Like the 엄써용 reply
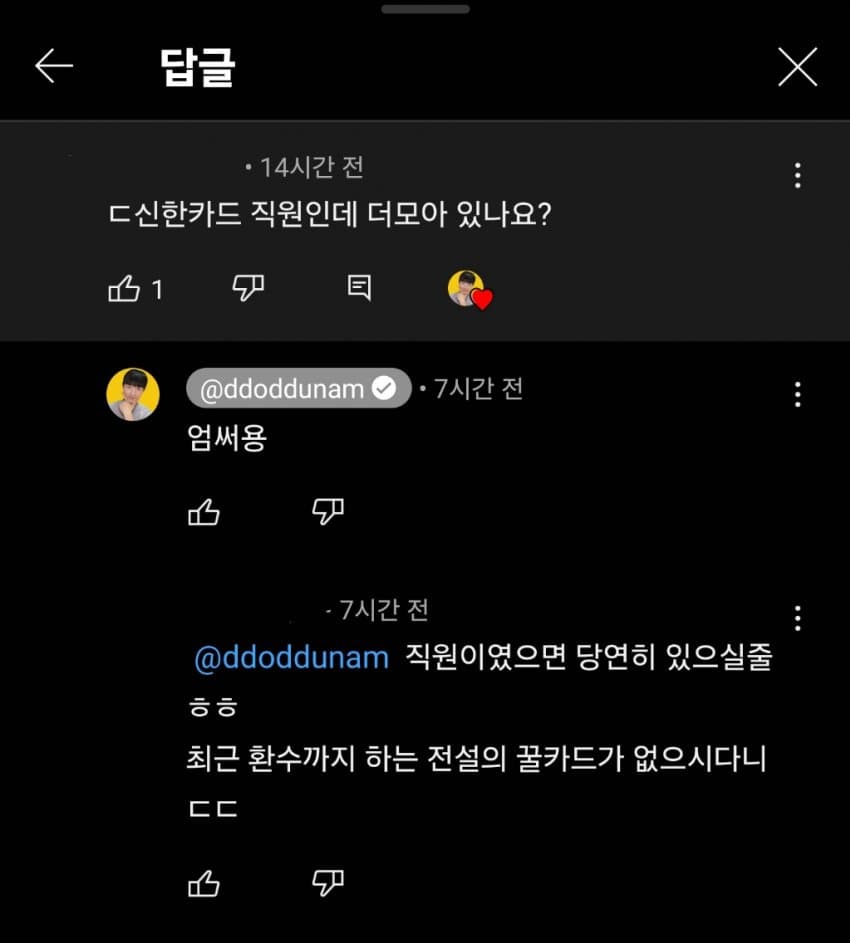Viewport: 850px width, 943px height. coord(203,513)
